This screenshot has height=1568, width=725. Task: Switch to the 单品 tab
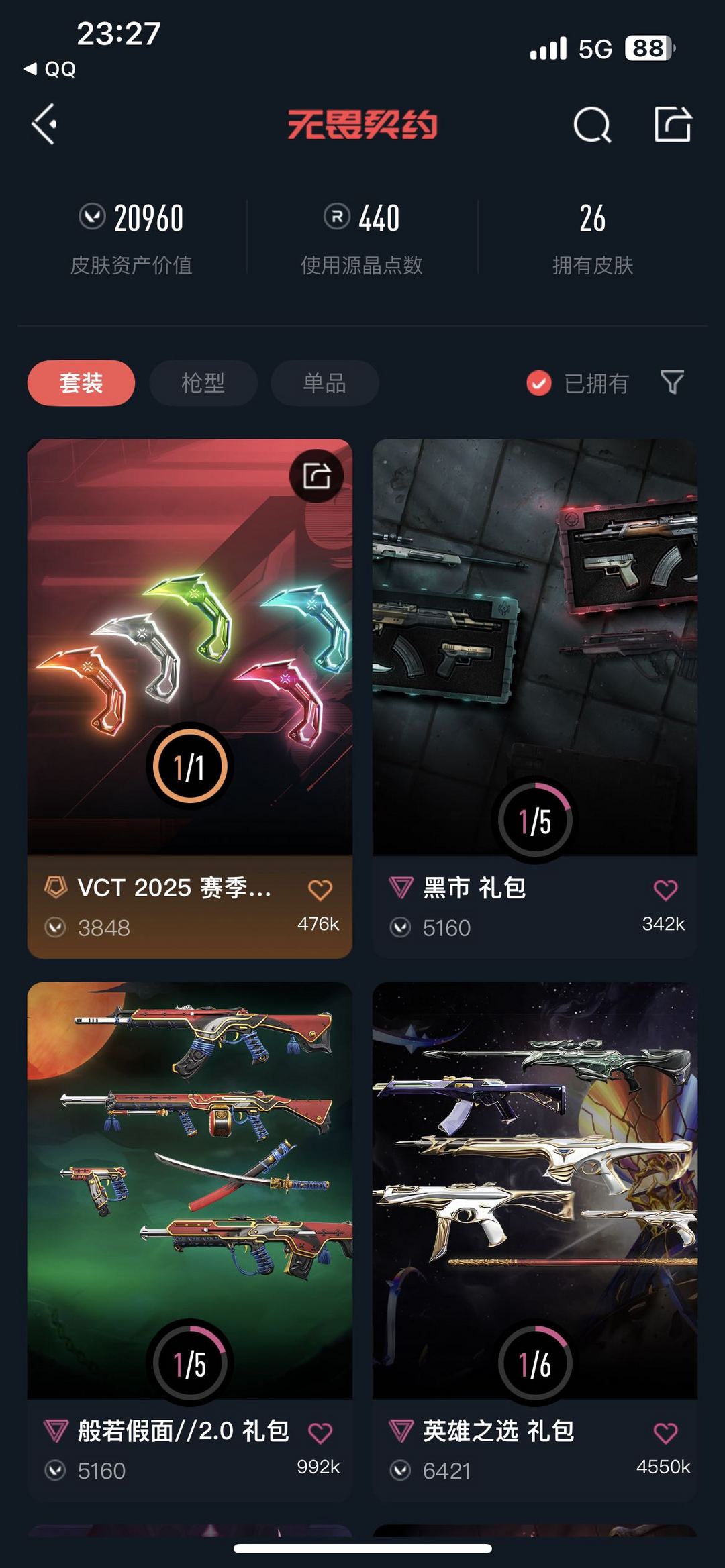[324, 383]
